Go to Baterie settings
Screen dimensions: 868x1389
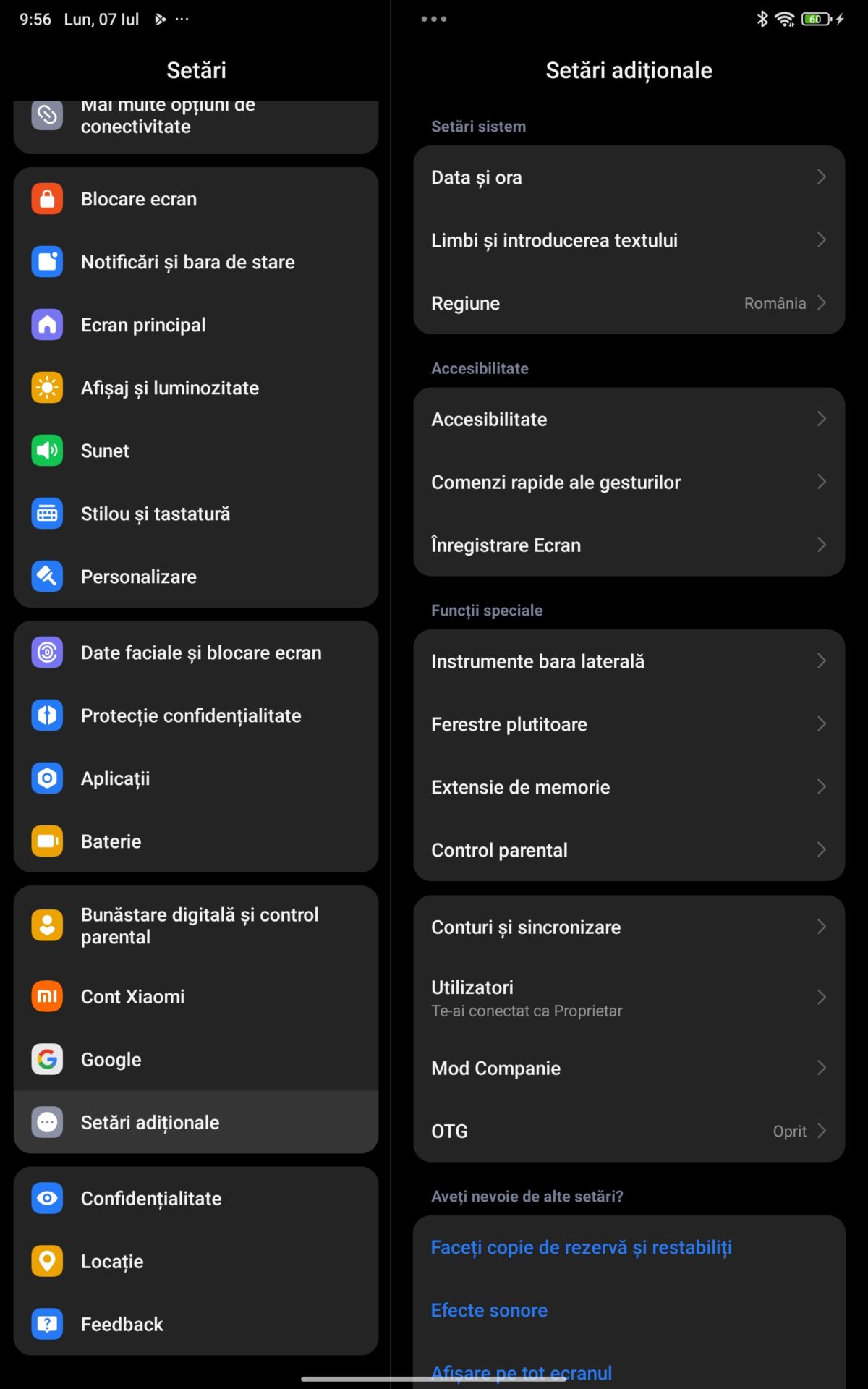point(195,841)
